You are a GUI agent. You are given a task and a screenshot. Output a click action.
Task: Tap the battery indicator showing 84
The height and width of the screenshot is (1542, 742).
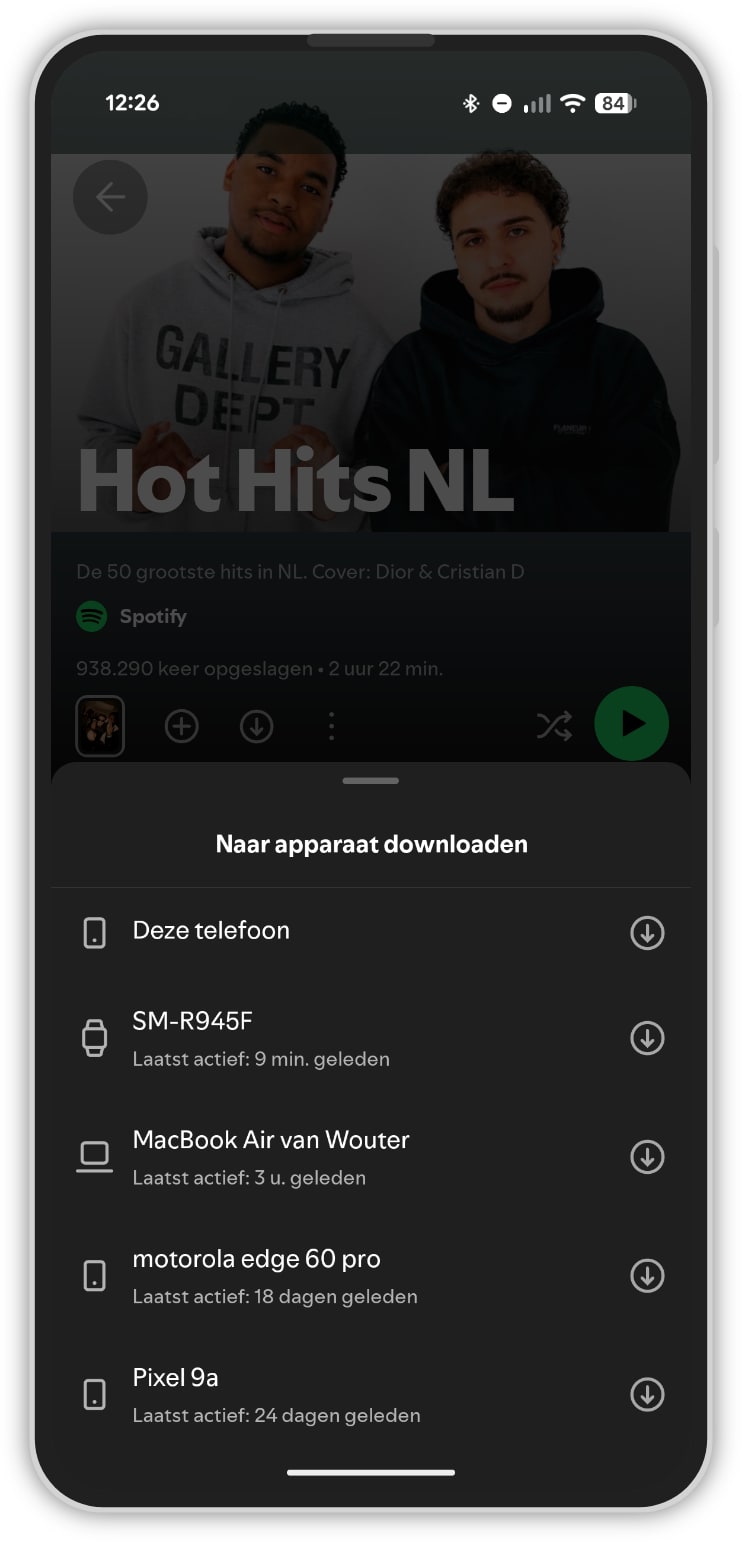(x=613, y=102)
